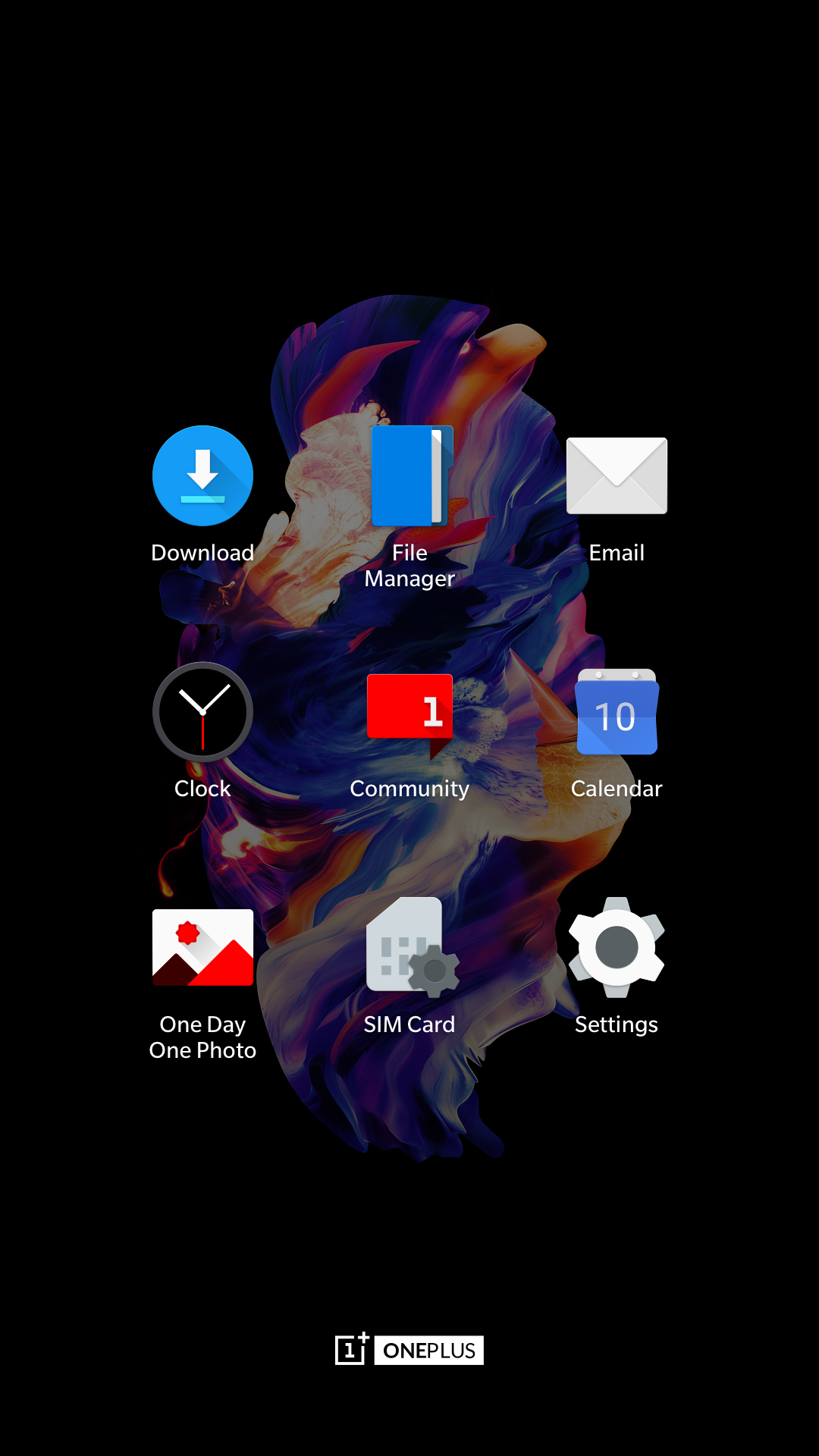Open the Download app
Image resolution: width=819 pixels, height=1456 pixels.
pyautogui.click(x=202, y=475)
